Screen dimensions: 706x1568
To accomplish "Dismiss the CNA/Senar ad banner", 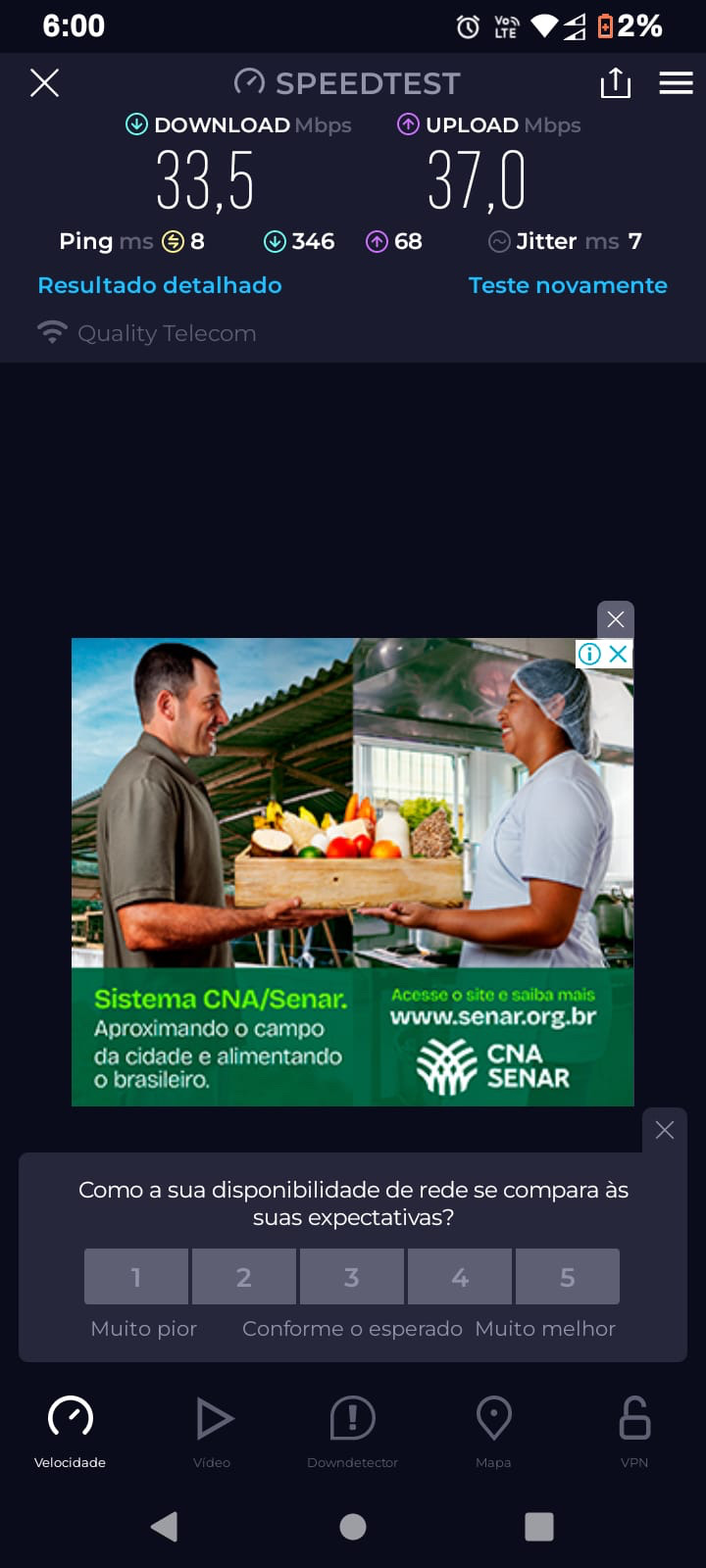I will tap(616, 619).
